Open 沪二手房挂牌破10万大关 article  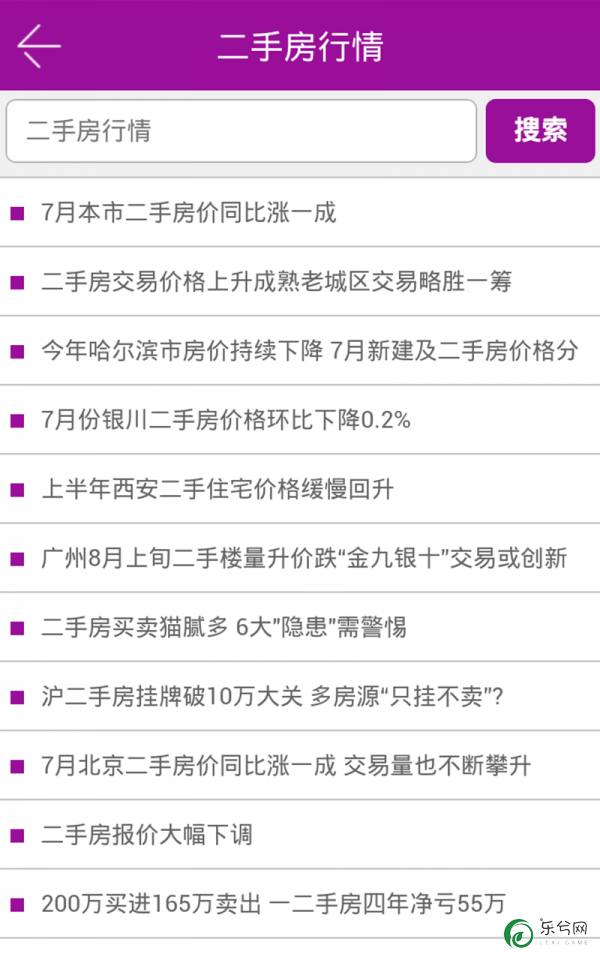coord(300,696)
